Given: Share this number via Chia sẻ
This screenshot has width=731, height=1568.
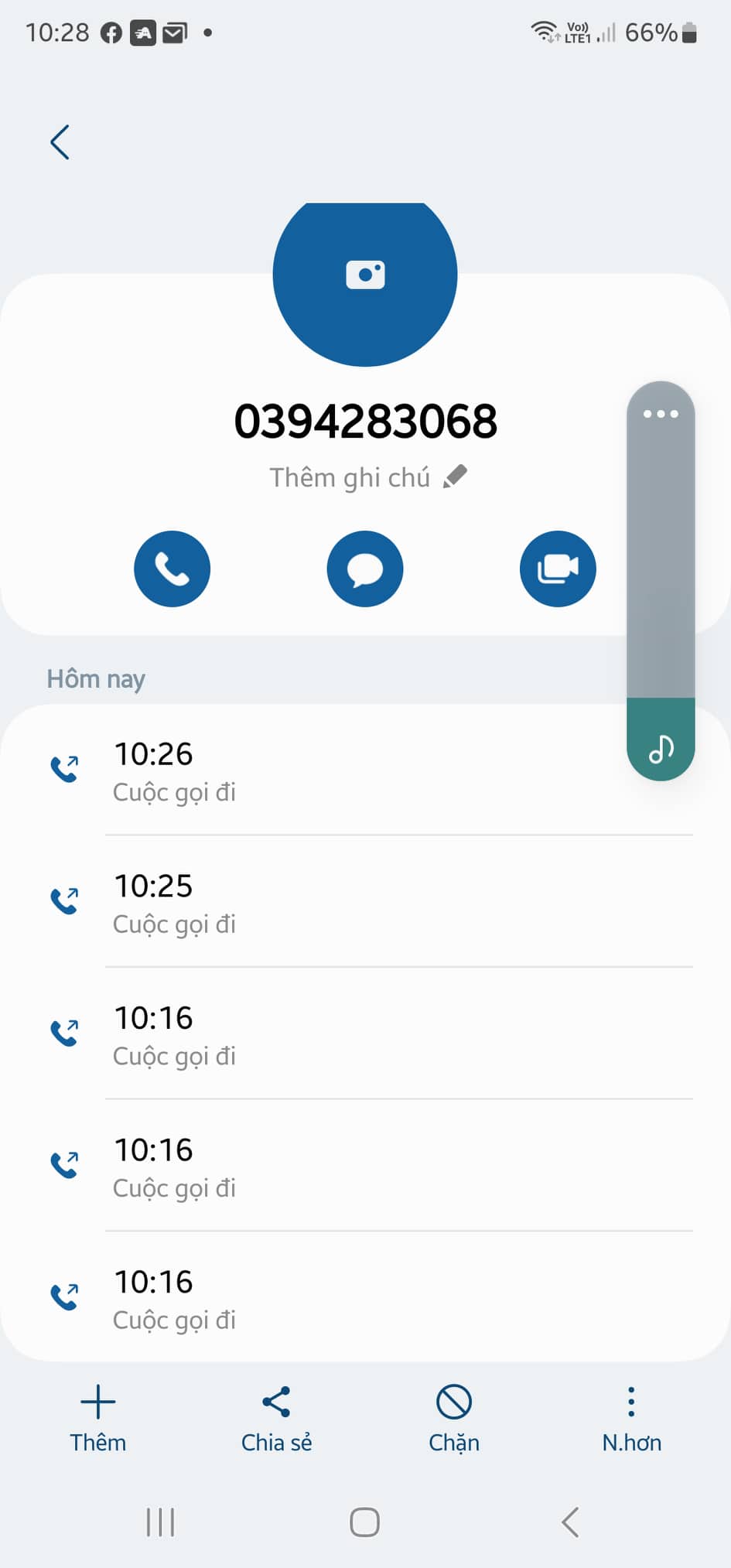Looking at the screenshot, I should 276,1419.
